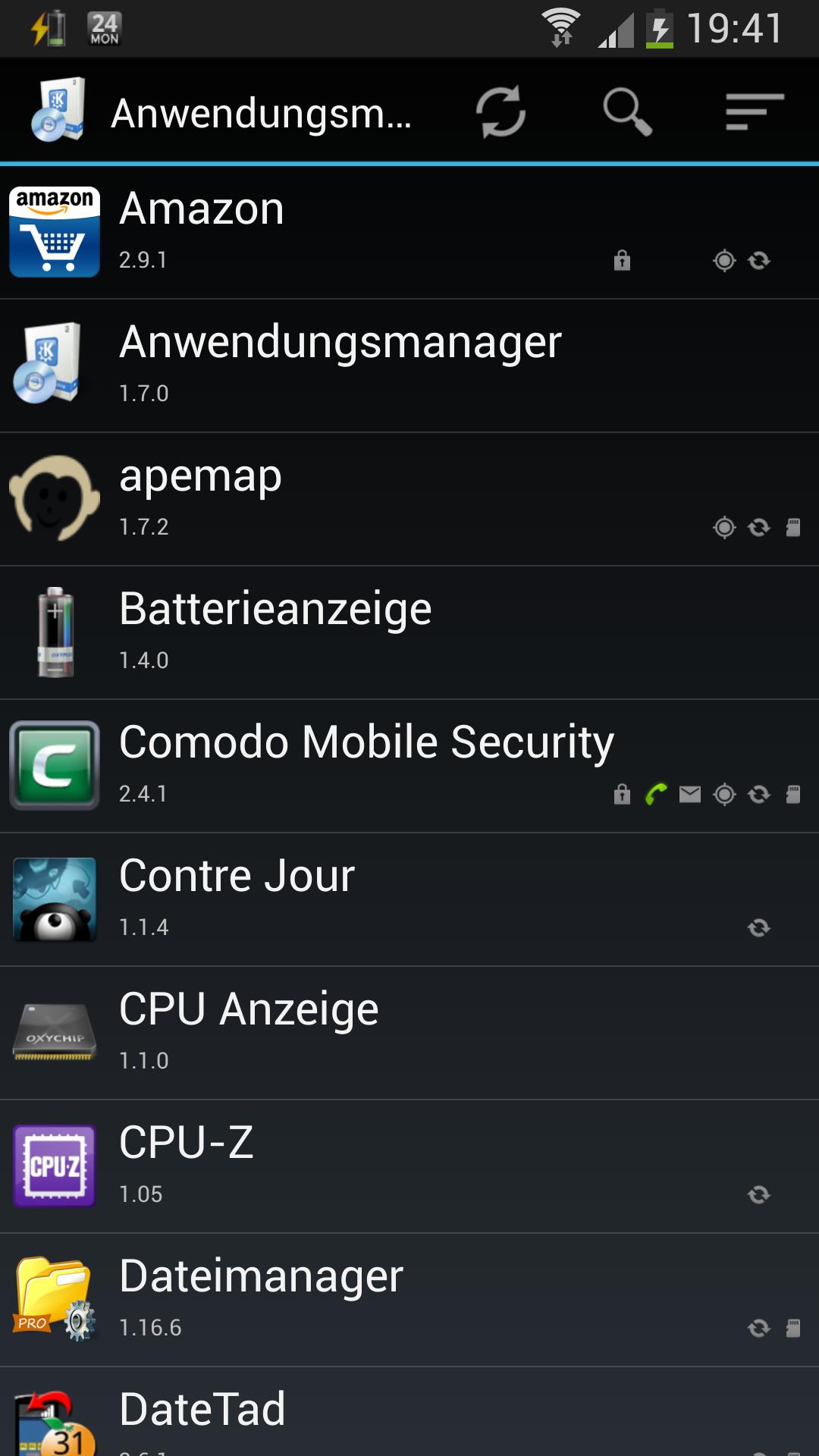This screenshot has height=1456, width=819.
Task: Tap the lock permission icon beside Amazon
Action: click(x=623, y=261)
